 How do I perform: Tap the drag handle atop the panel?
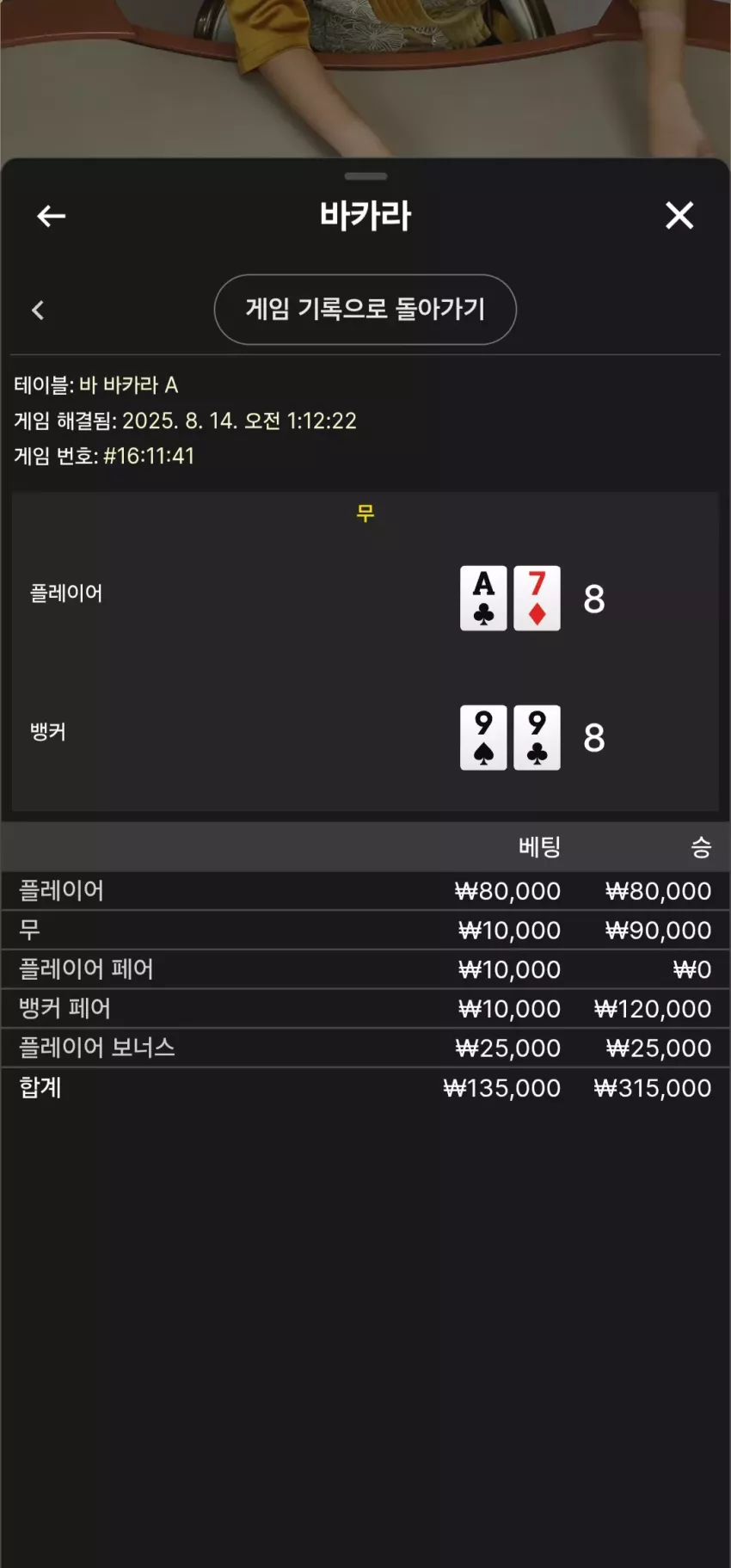tap(365, 176)
